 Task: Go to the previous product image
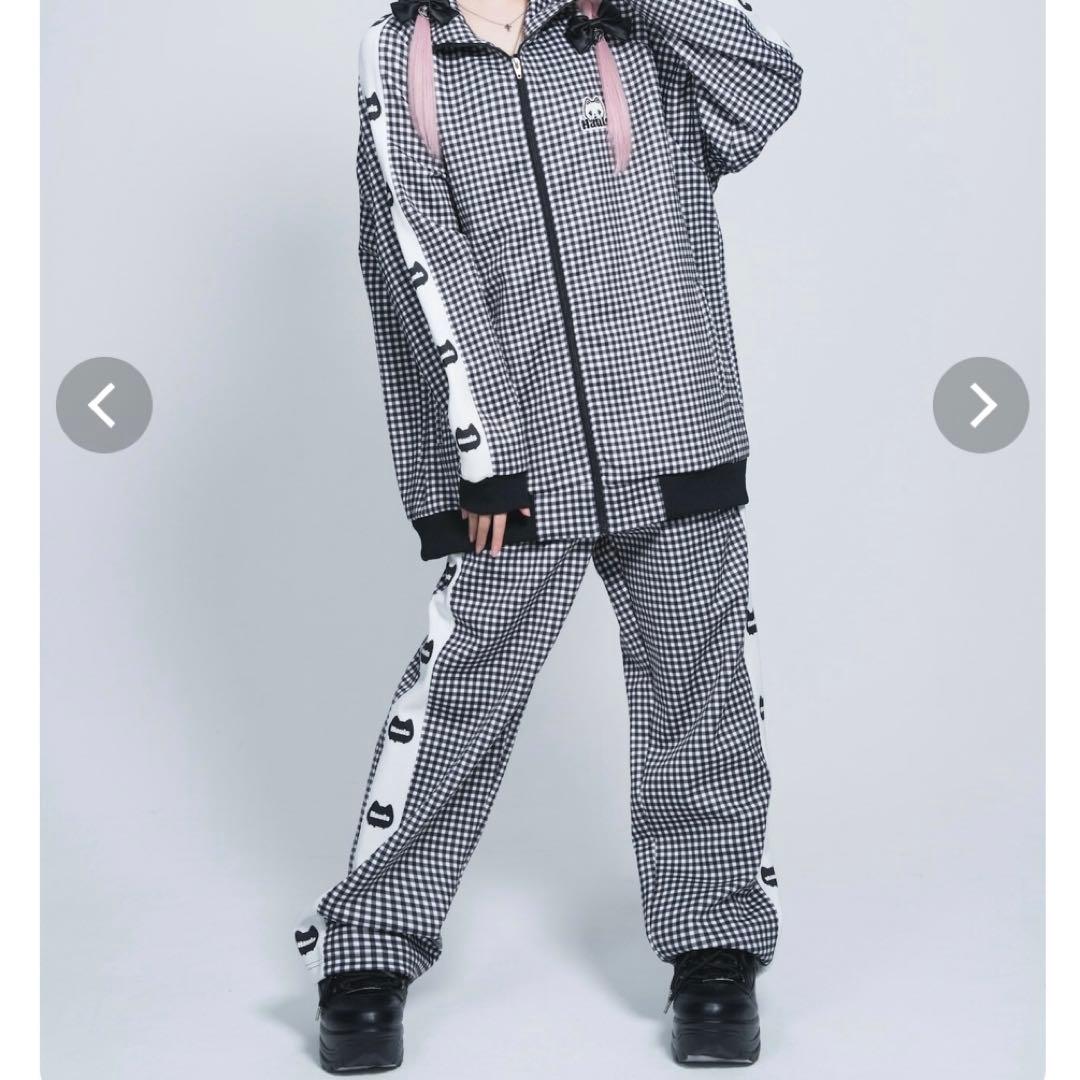point(104,405)
